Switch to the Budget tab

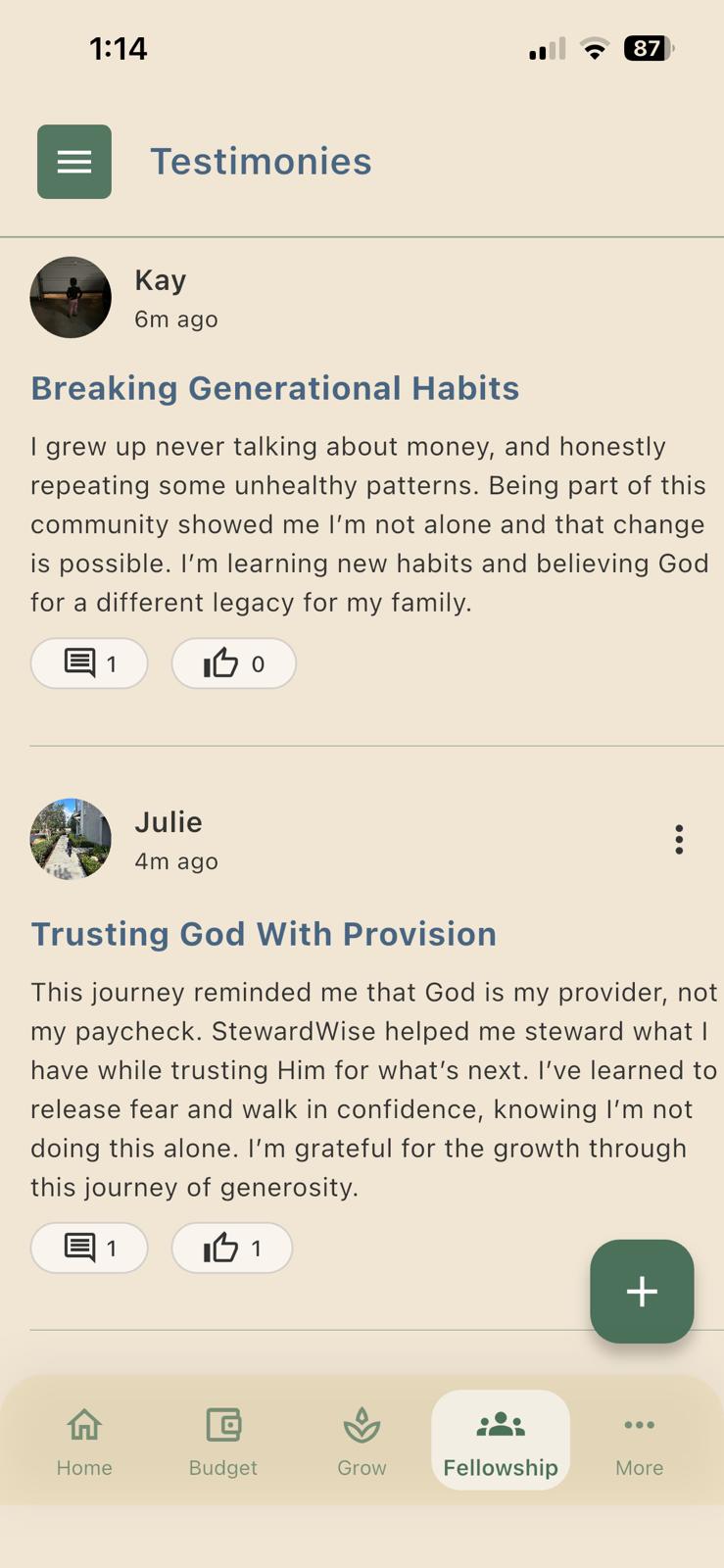223,1441
